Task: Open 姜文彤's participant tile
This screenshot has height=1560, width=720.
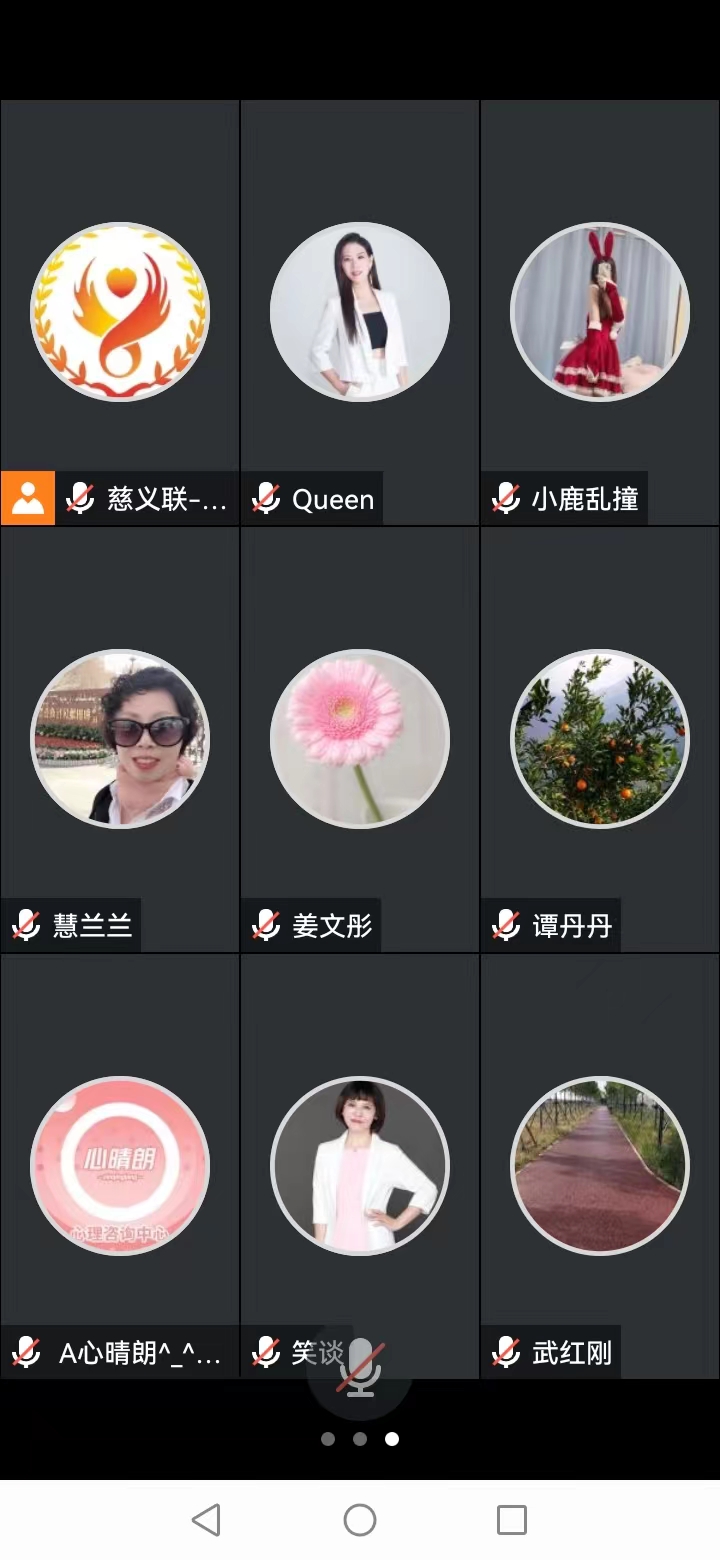Action: tap(360, 739)
